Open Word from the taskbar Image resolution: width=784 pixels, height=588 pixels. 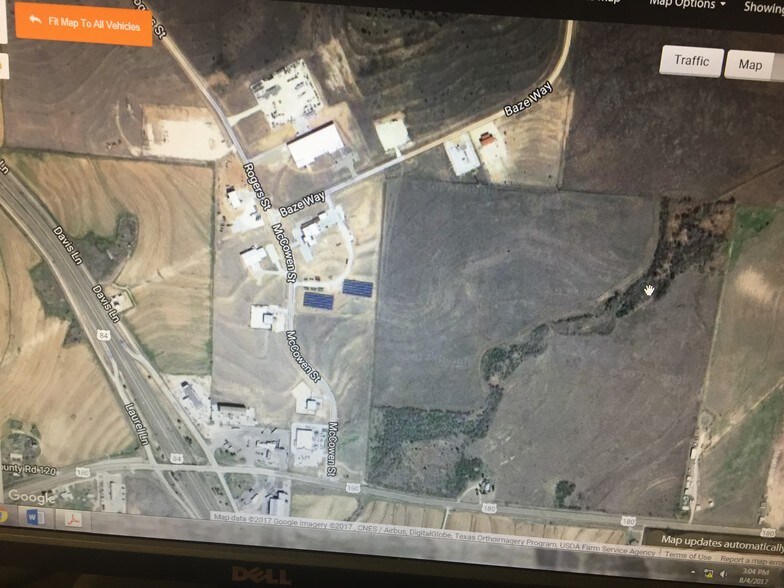(x=33, y=518)
